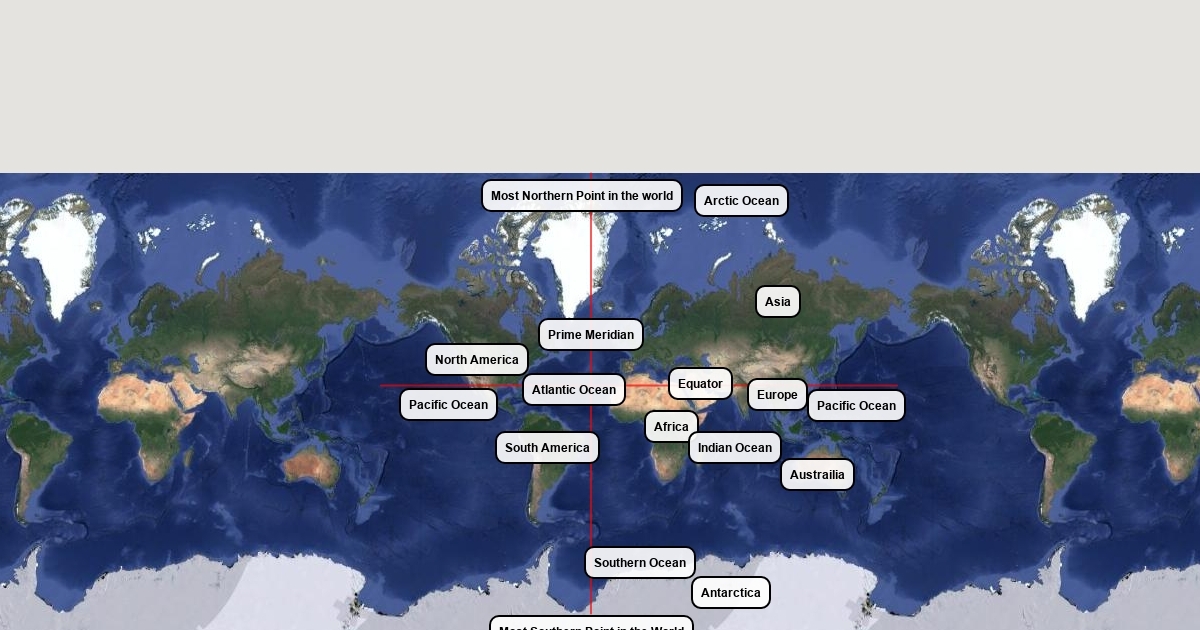1200x630 pixels.
Task: Open the North America label
Action: pyautogui.click(x=476, y=360)
